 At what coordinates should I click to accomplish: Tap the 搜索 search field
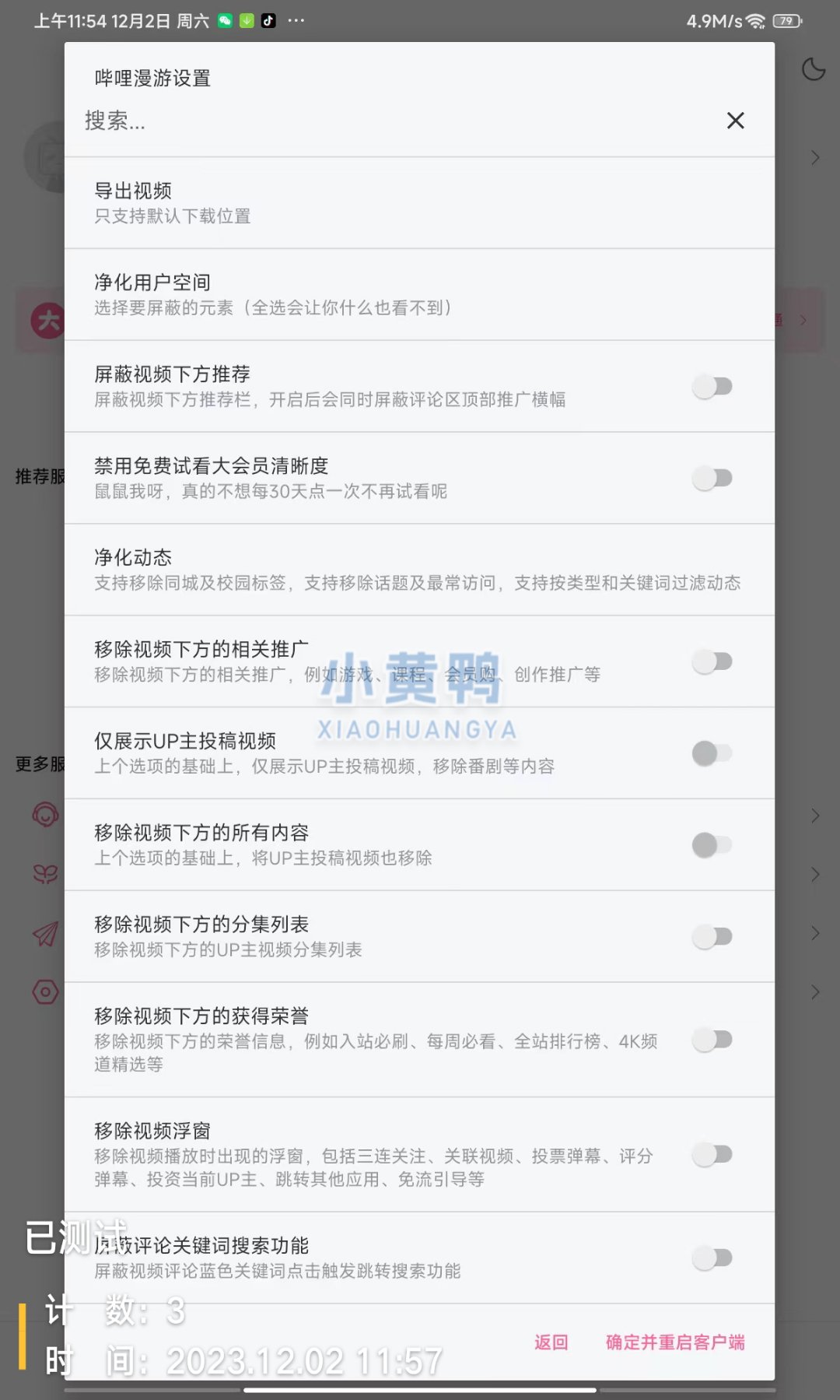pos(389,121)
